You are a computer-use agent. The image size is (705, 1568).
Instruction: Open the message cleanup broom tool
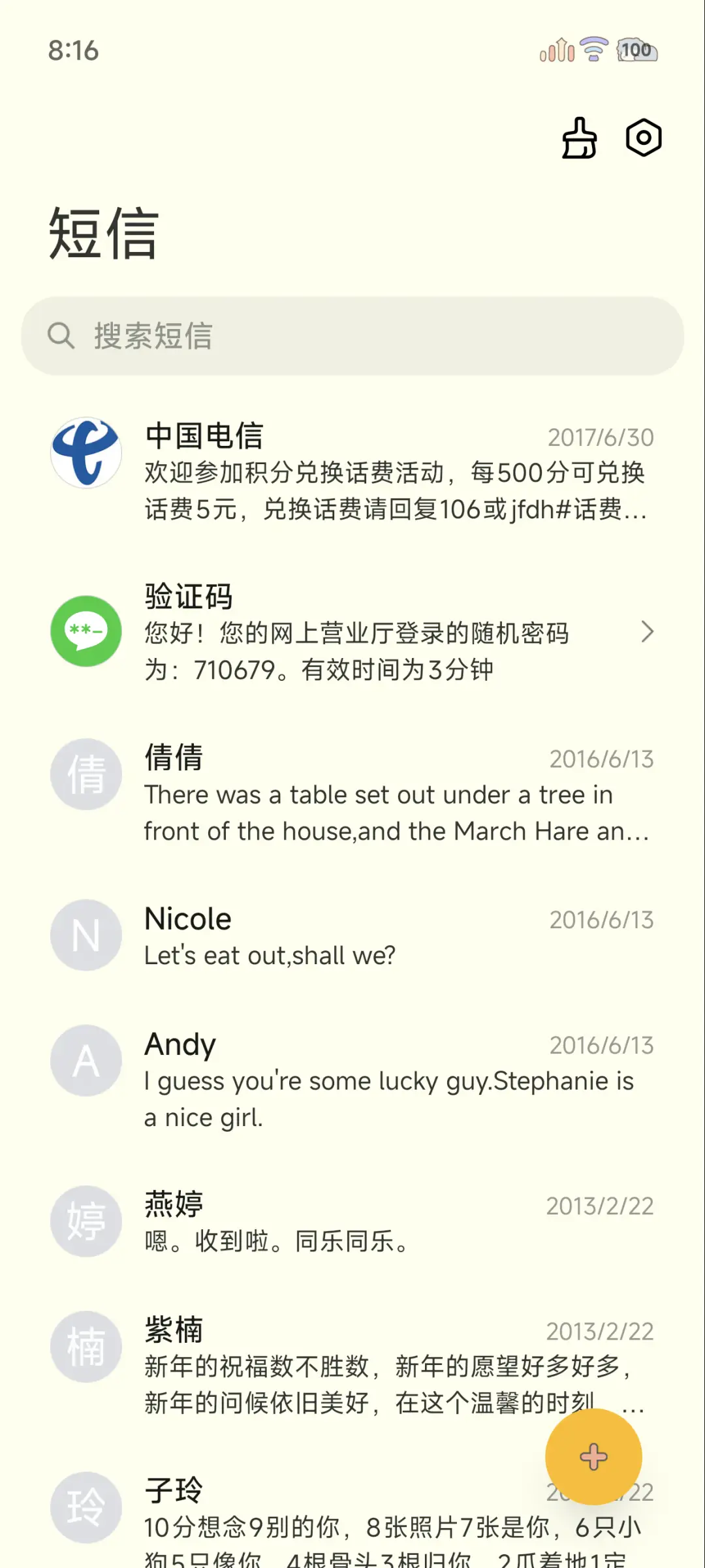tap(578, 137)
